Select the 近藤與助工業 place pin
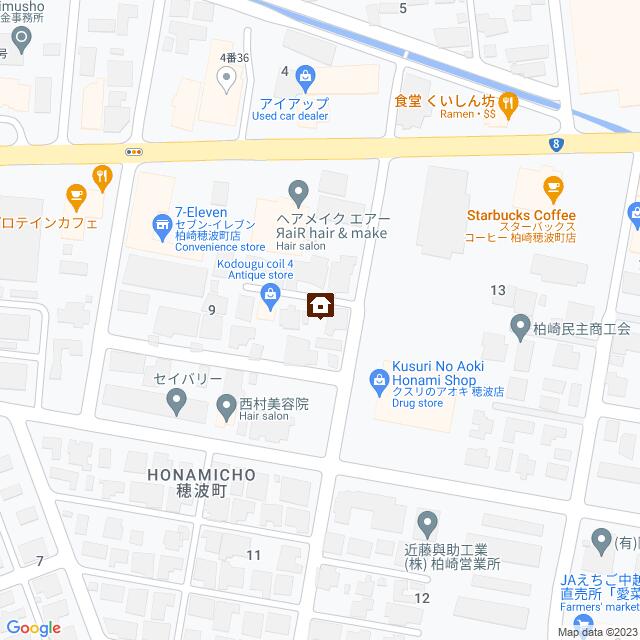The width and height of the screenshot is (640, 640). [x=427, y=522]
